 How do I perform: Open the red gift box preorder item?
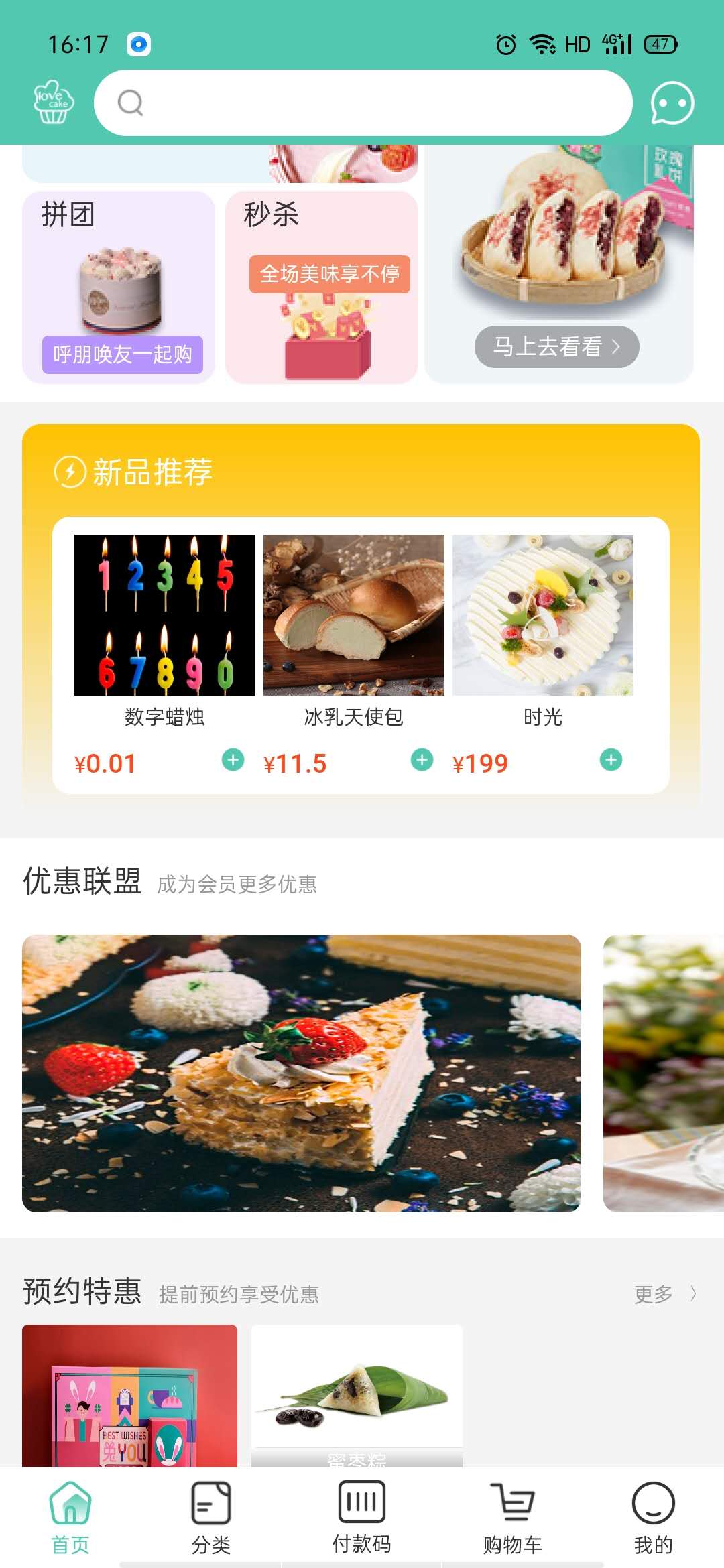129,1395
